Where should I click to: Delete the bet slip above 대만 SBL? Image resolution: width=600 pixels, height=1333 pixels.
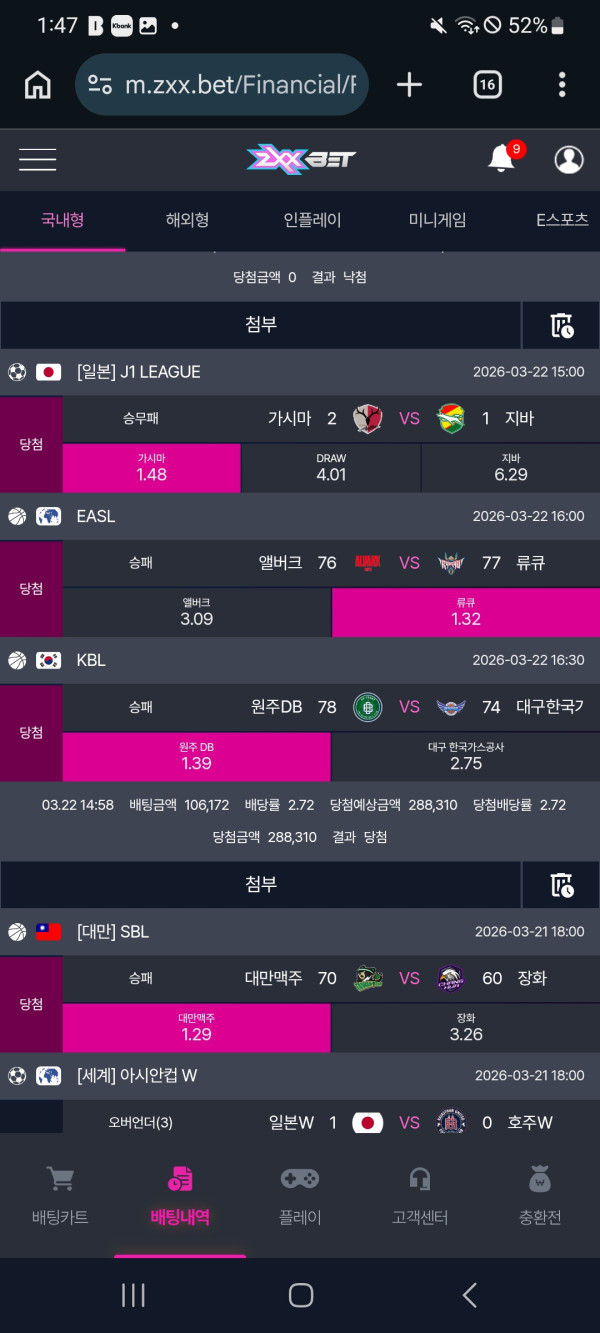[561, 884]
